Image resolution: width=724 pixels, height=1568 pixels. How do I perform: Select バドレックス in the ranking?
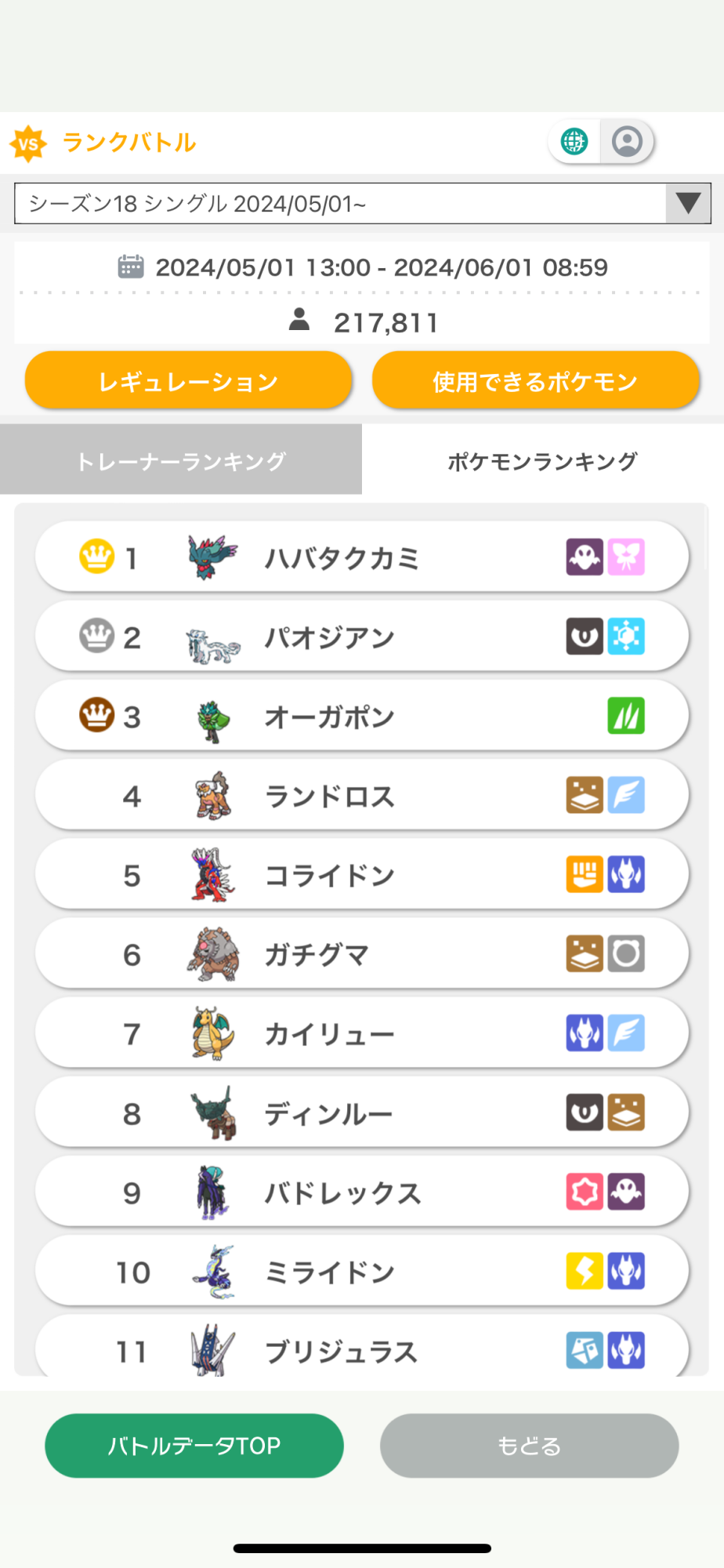coord(362,1192)
